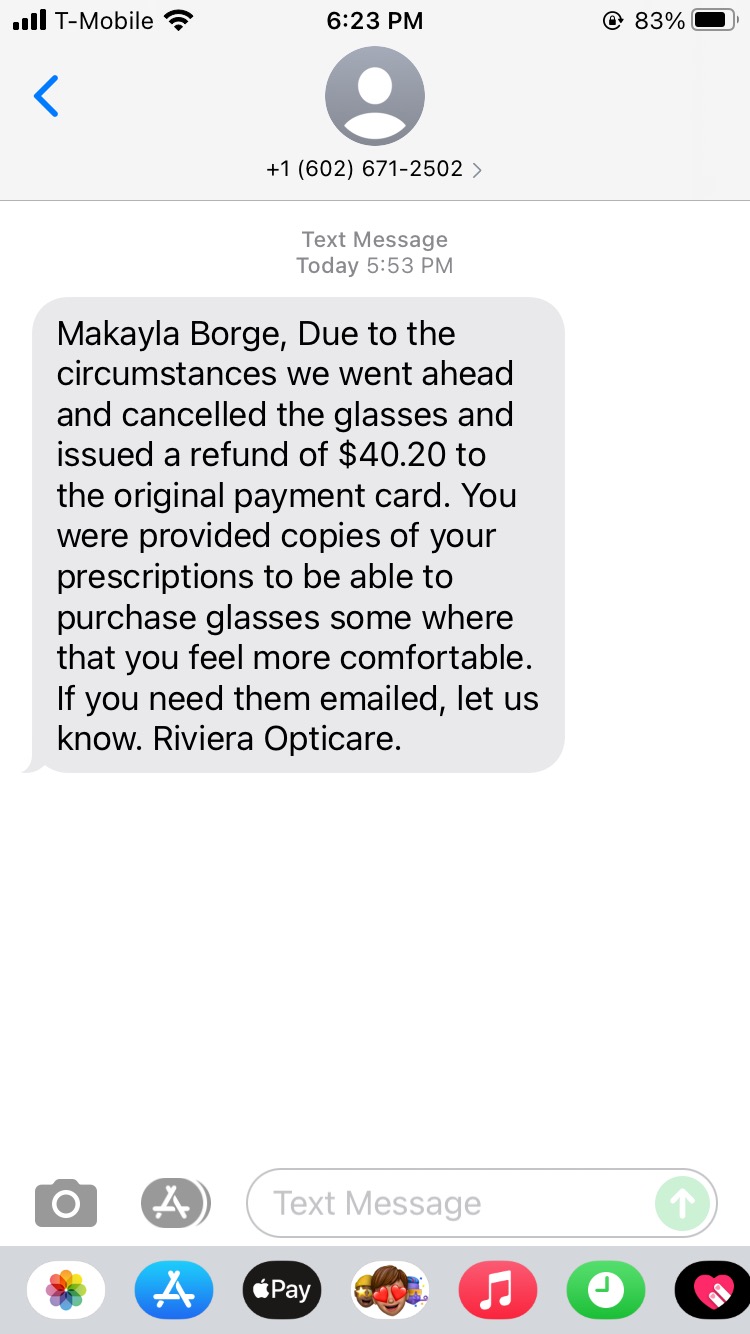
Task: Open the Photos app in the app strip
Action: 66,1290
